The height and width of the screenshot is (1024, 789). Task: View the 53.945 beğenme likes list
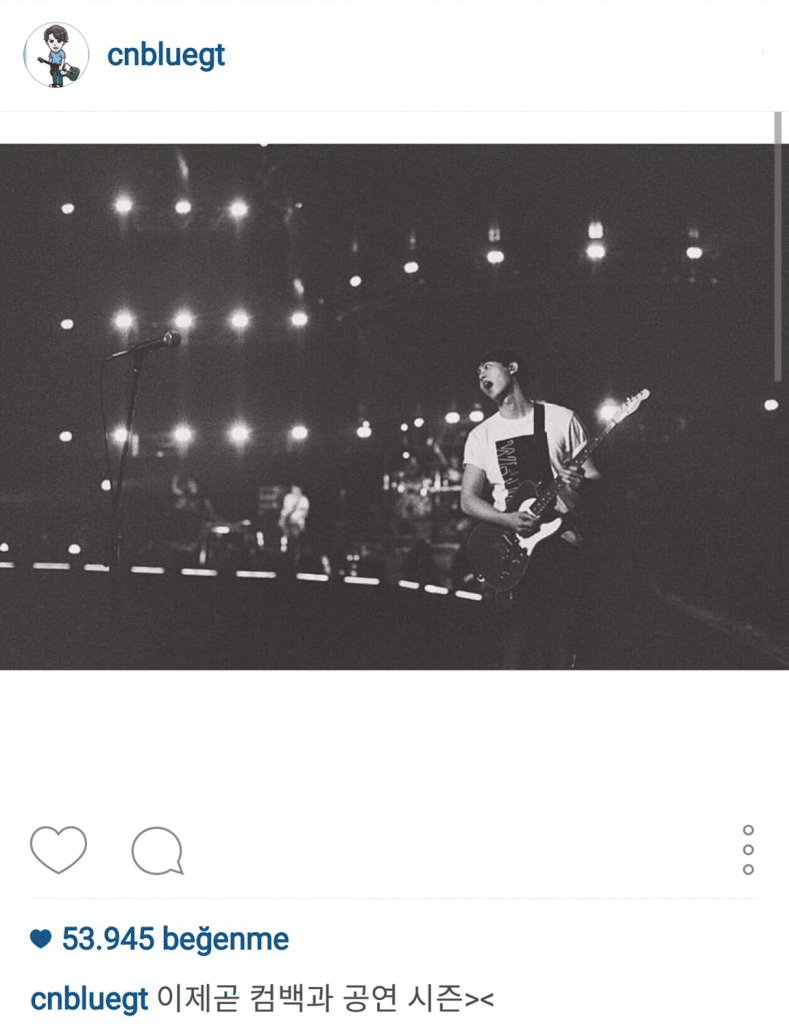[175, 940]
